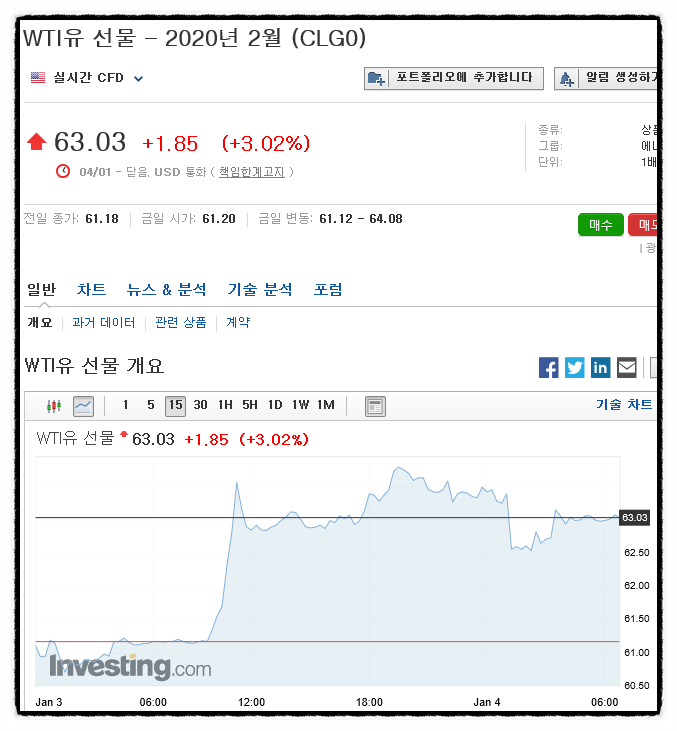The width and height of the screenshot is (677, 731).
Task: Share this page on Facebook
Action: tap(548, 367)
